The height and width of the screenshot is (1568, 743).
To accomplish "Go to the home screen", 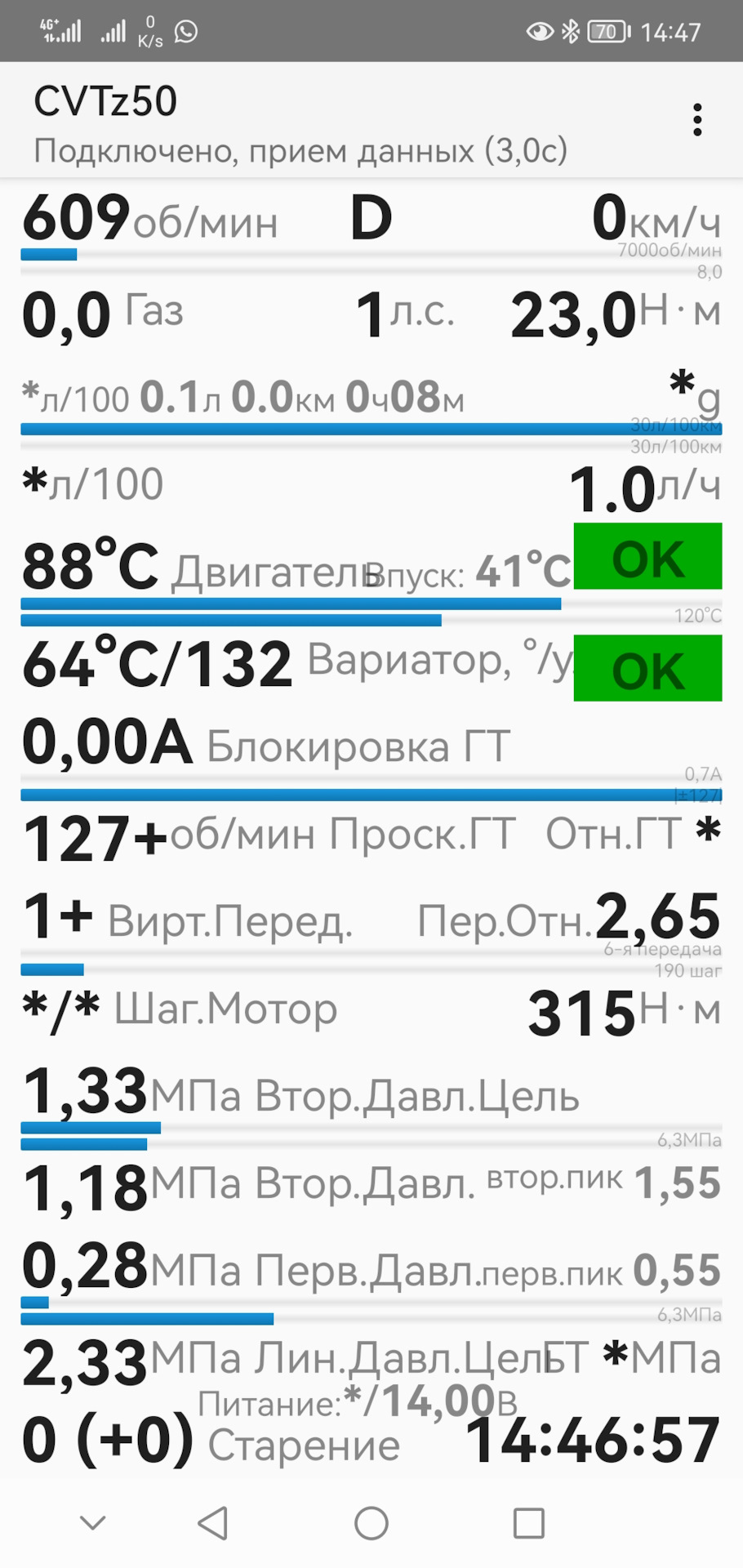I will [x=371, y=1523].
